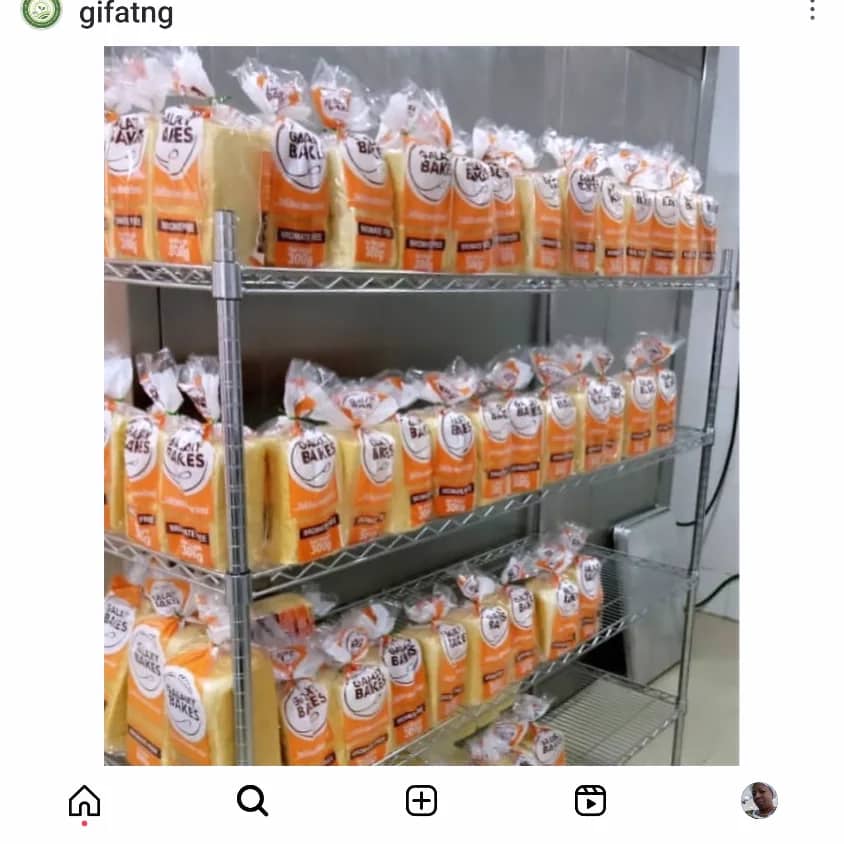Create a new post

point(421,801)
